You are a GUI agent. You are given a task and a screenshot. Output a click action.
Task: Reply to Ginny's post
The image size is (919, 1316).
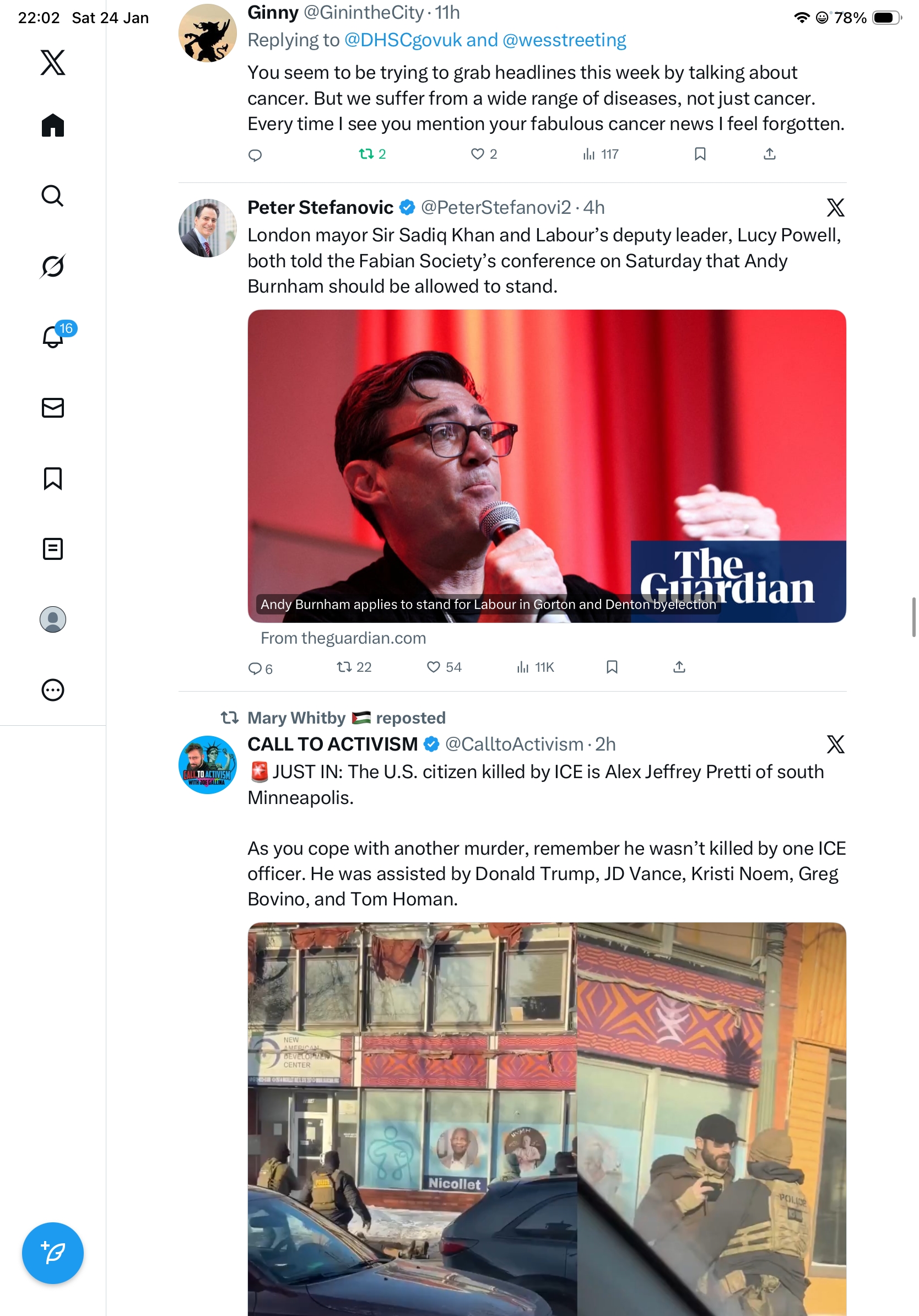pos(255,155)
